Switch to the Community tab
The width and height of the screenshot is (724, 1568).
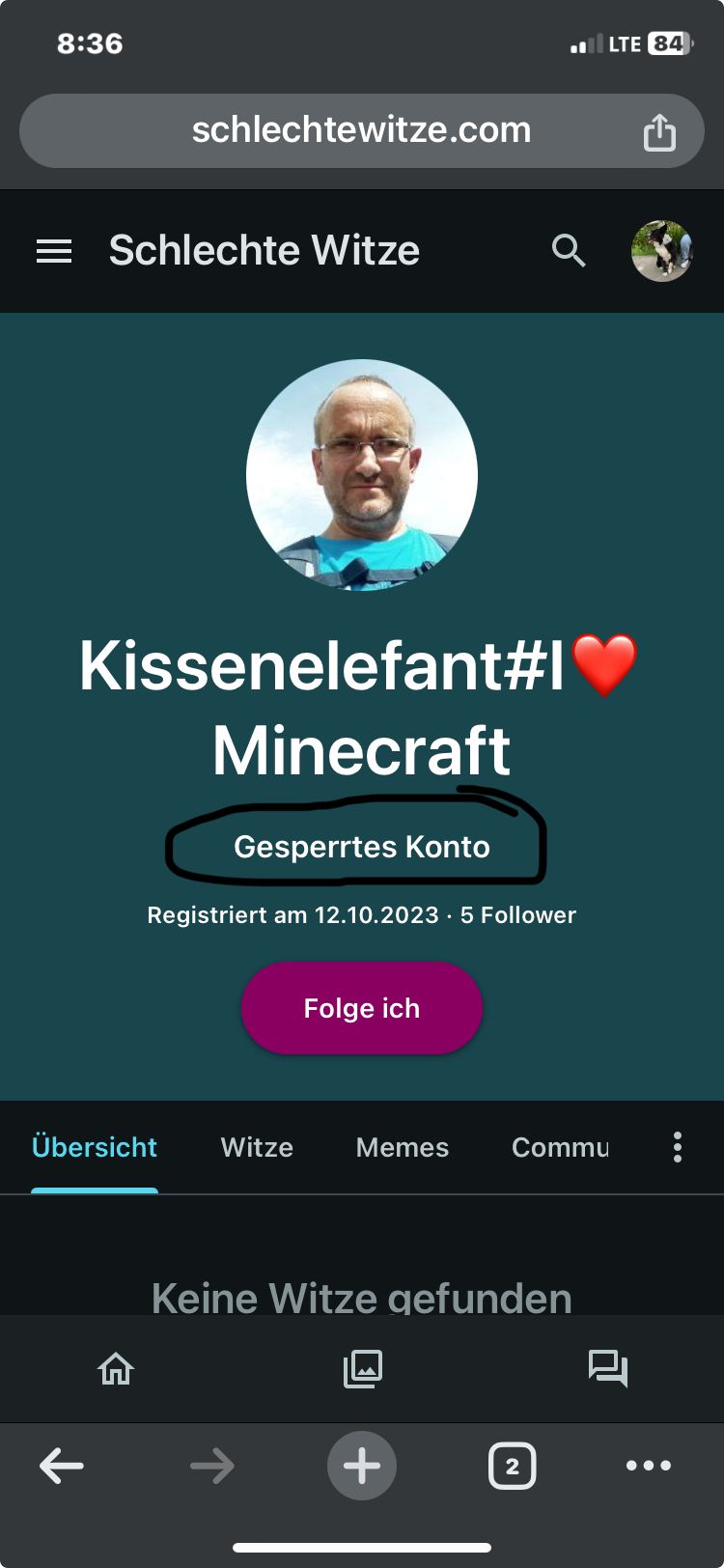coord(560,1147)
